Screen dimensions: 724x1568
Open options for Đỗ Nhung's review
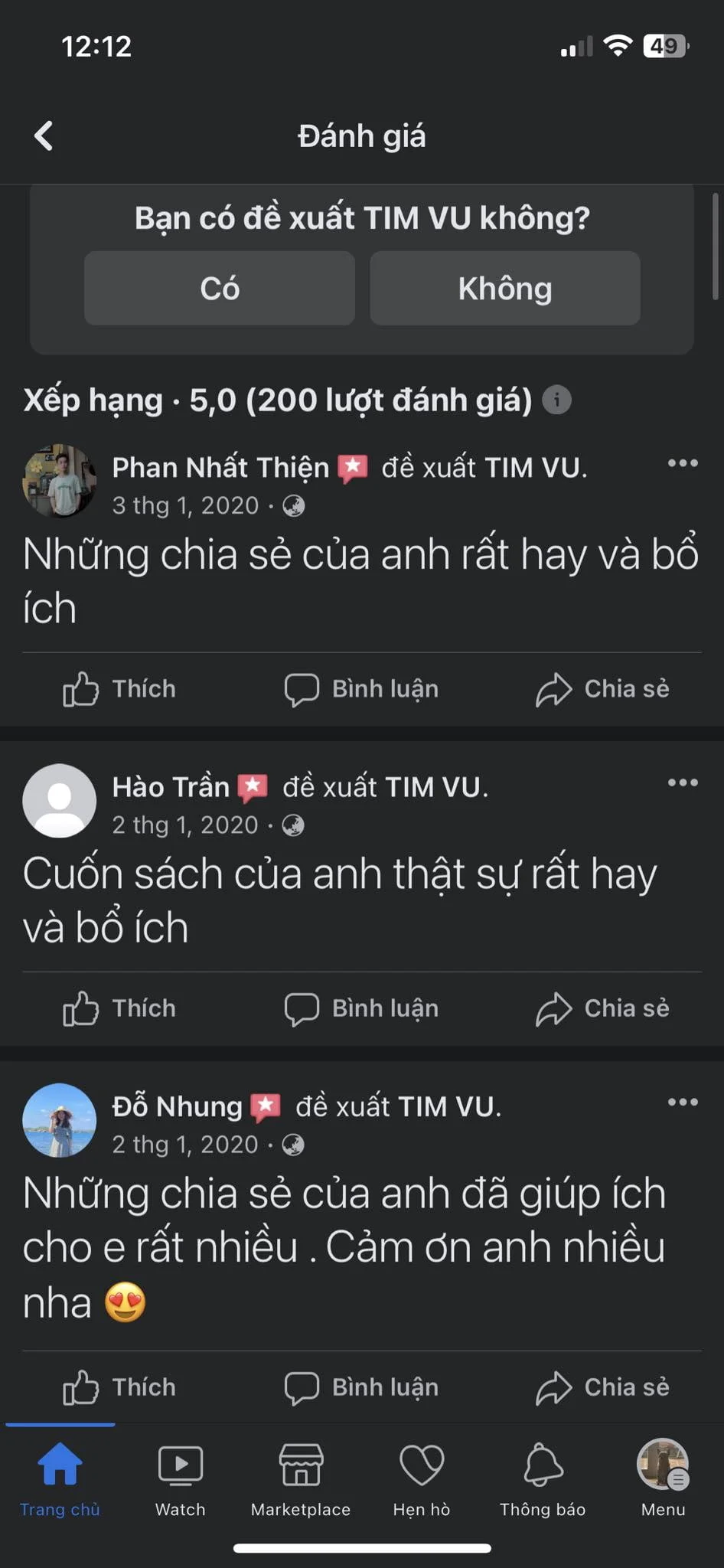682,1102
